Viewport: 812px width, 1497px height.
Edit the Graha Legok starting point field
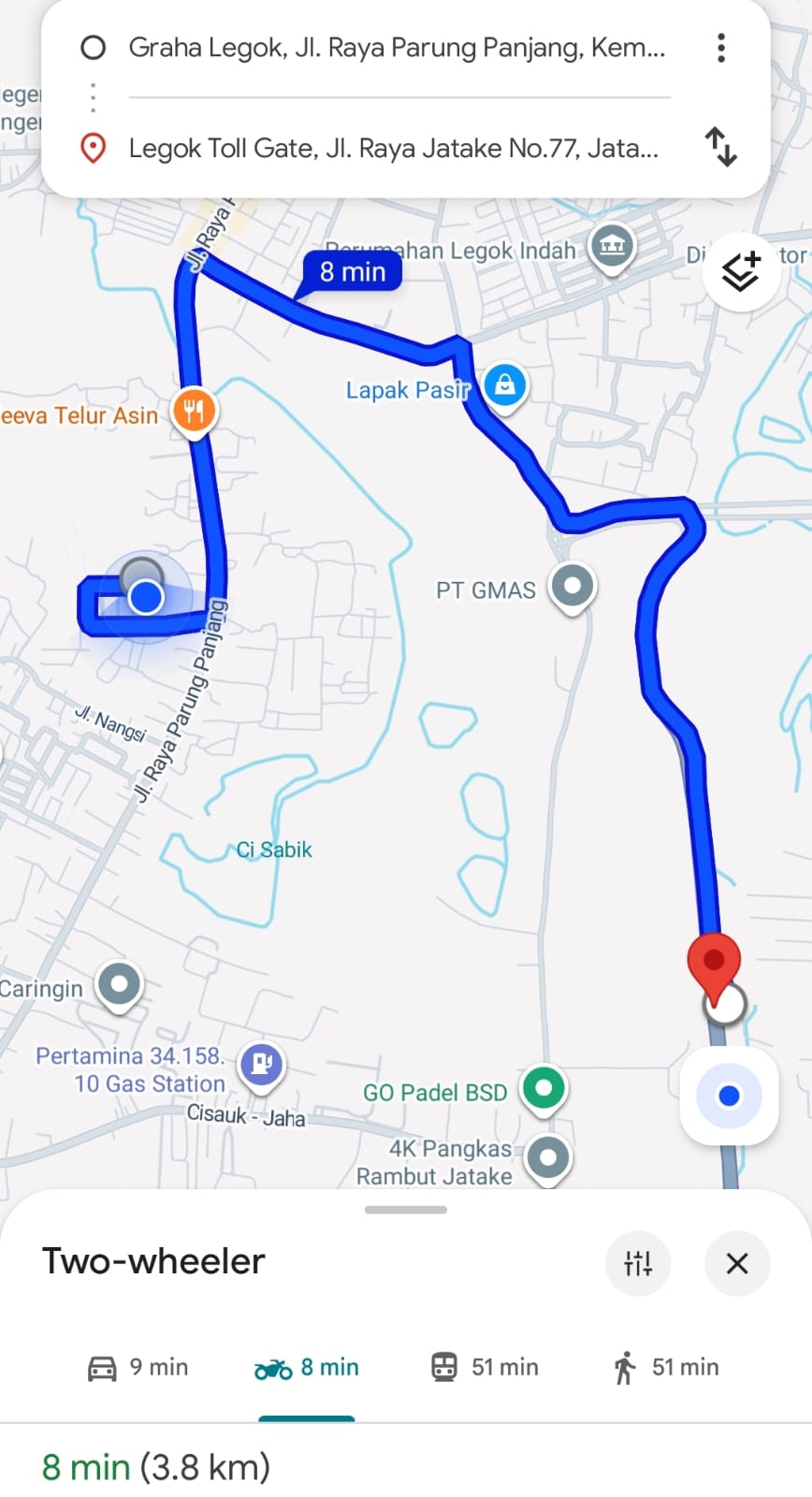click(x=397, y=48)
